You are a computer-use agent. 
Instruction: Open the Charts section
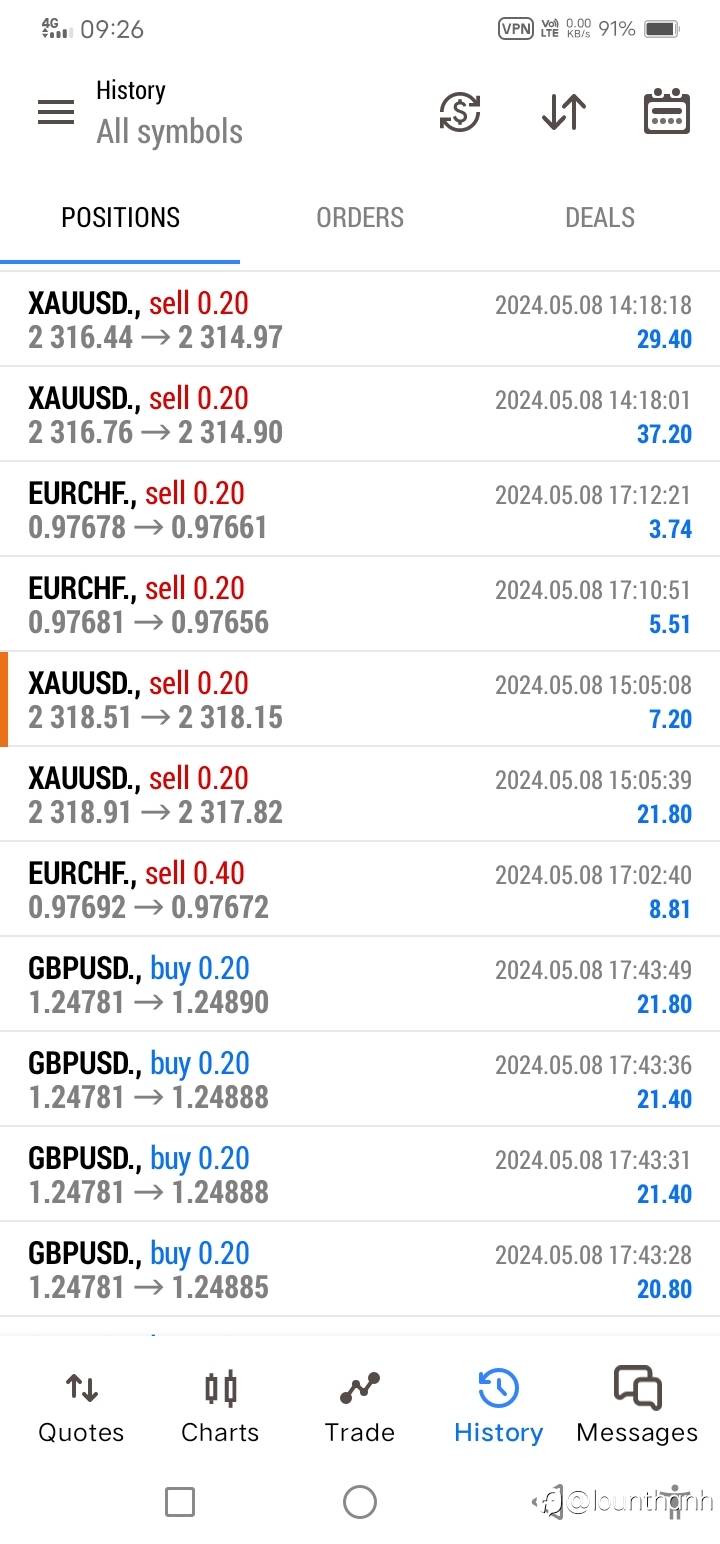coord(220,1407)
